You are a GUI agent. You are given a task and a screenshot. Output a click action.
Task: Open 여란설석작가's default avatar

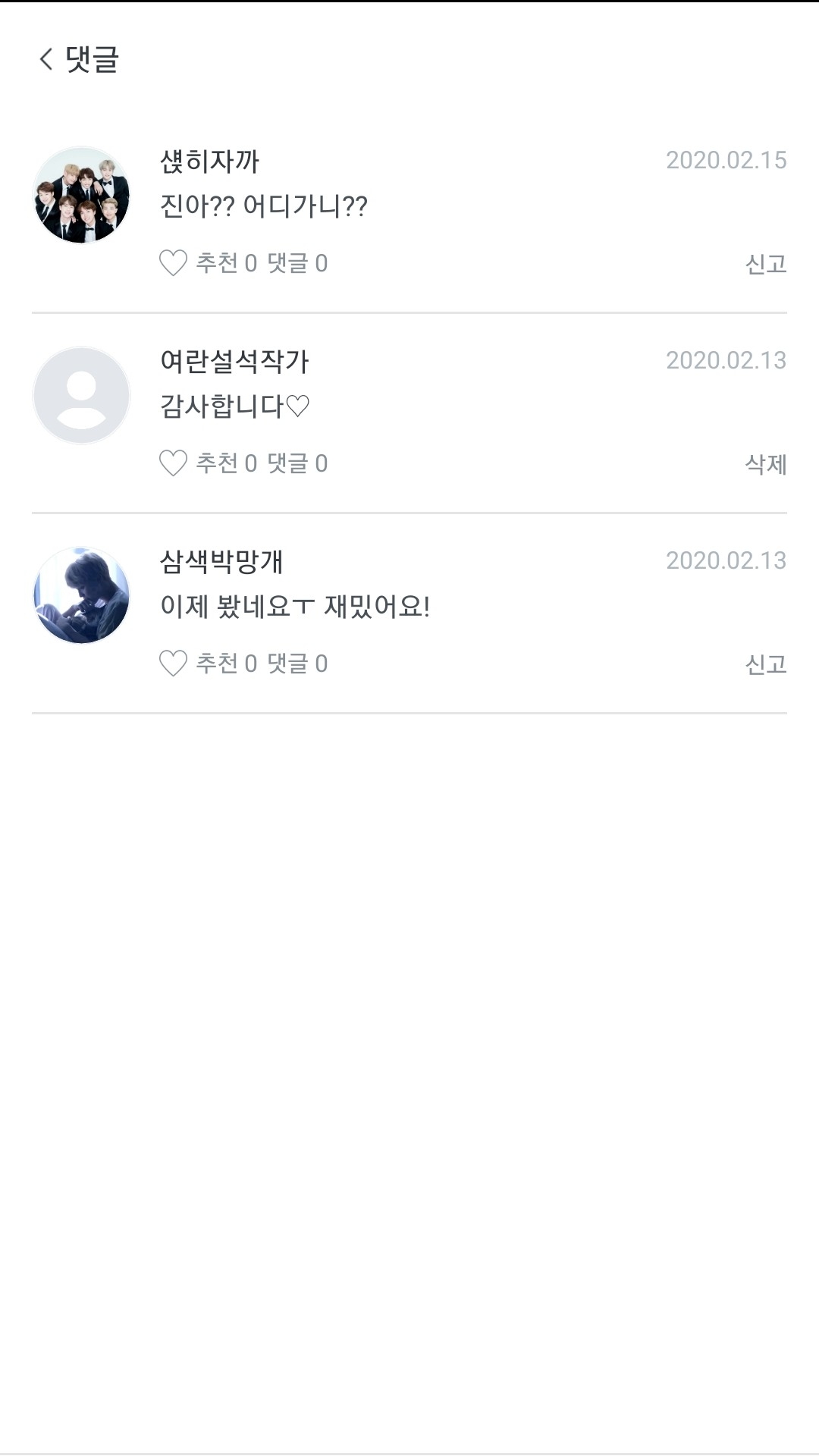tap(82, 395)
